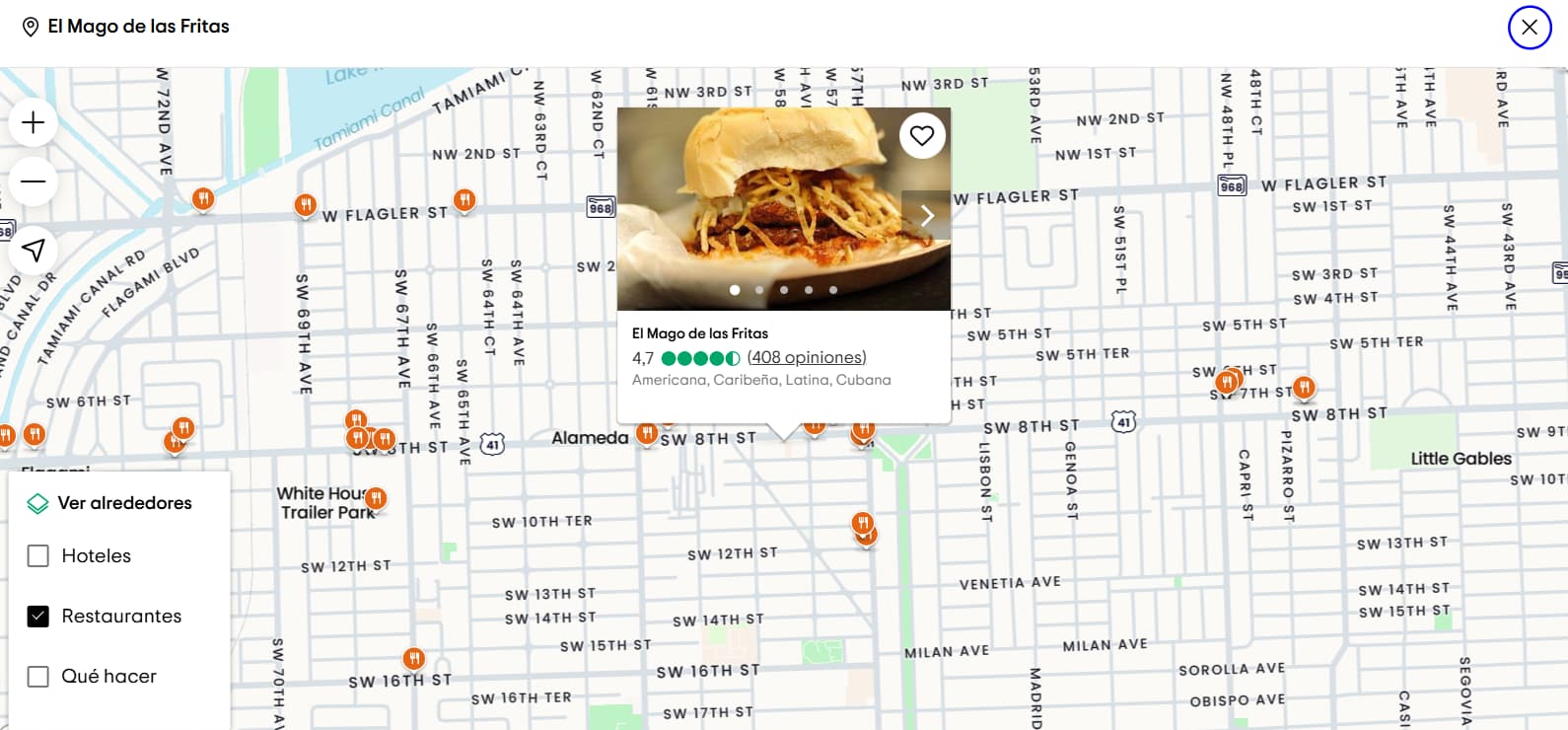Image resolution: width=1568 pixels, height=730 pixels.
Task: Close the map view
Action: tap(1530, 28)
